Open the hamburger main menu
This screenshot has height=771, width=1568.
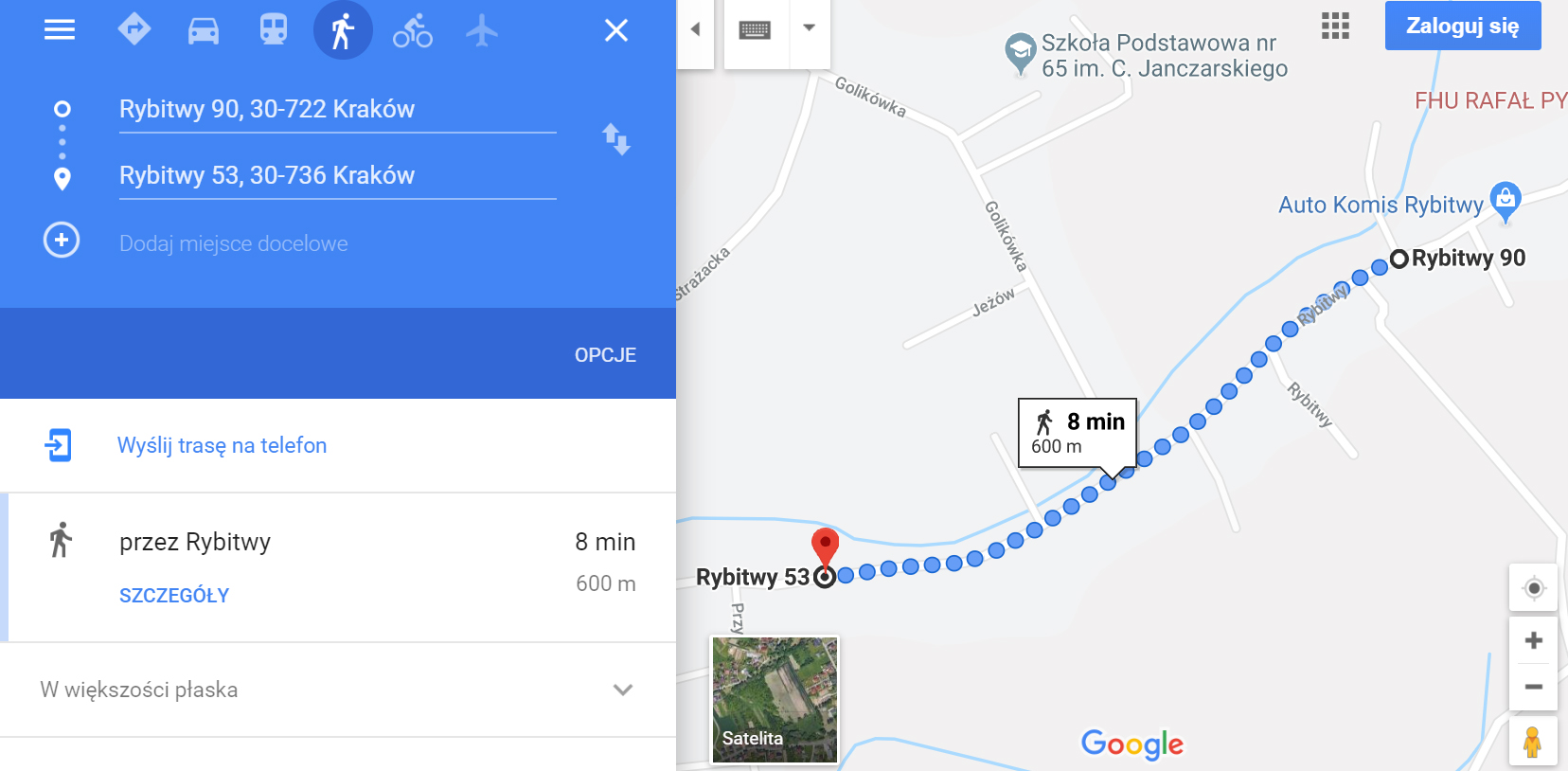pos(60,30)
